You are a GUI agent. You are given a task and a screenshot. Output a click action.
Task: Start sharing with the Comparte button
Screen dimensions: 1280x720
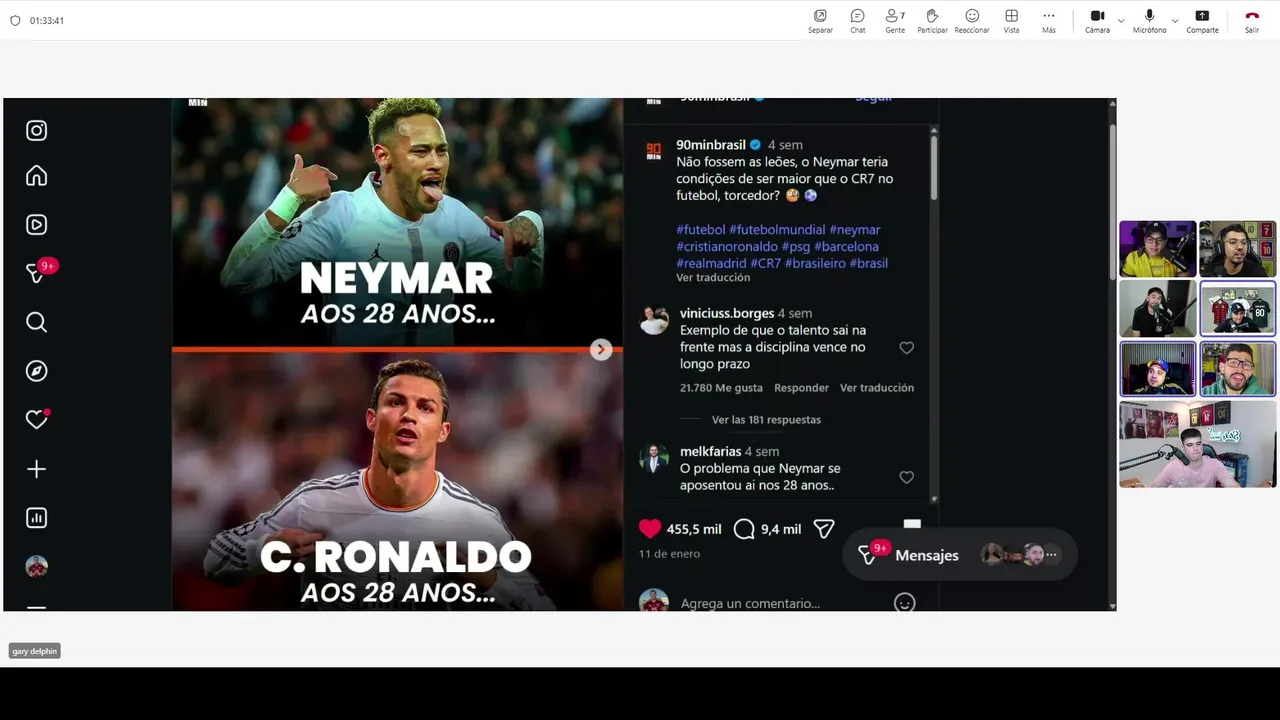coord(1202,21)
